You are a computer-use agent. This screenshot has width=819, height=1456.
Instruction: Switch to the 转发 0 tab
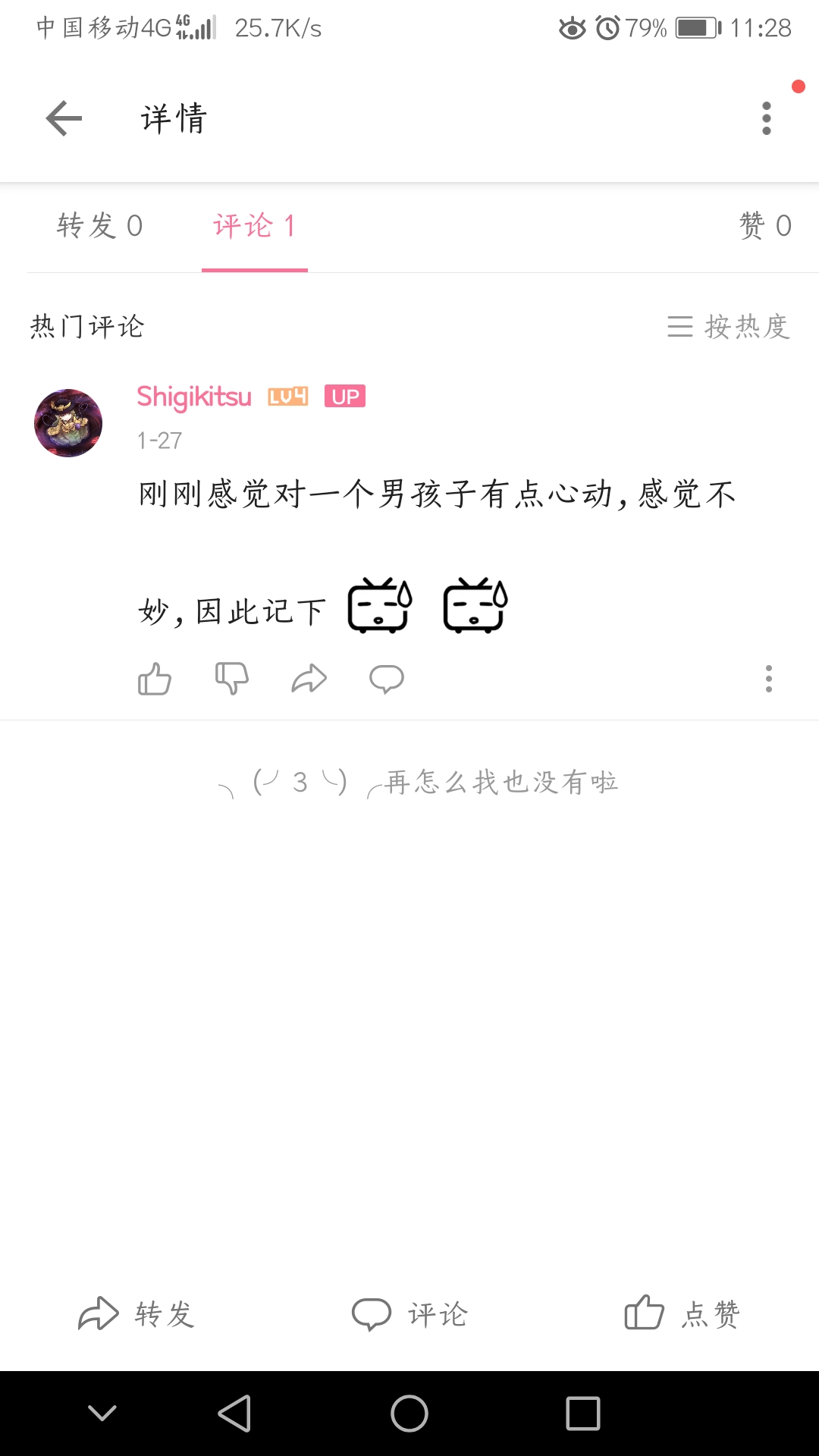click(99, 226)
